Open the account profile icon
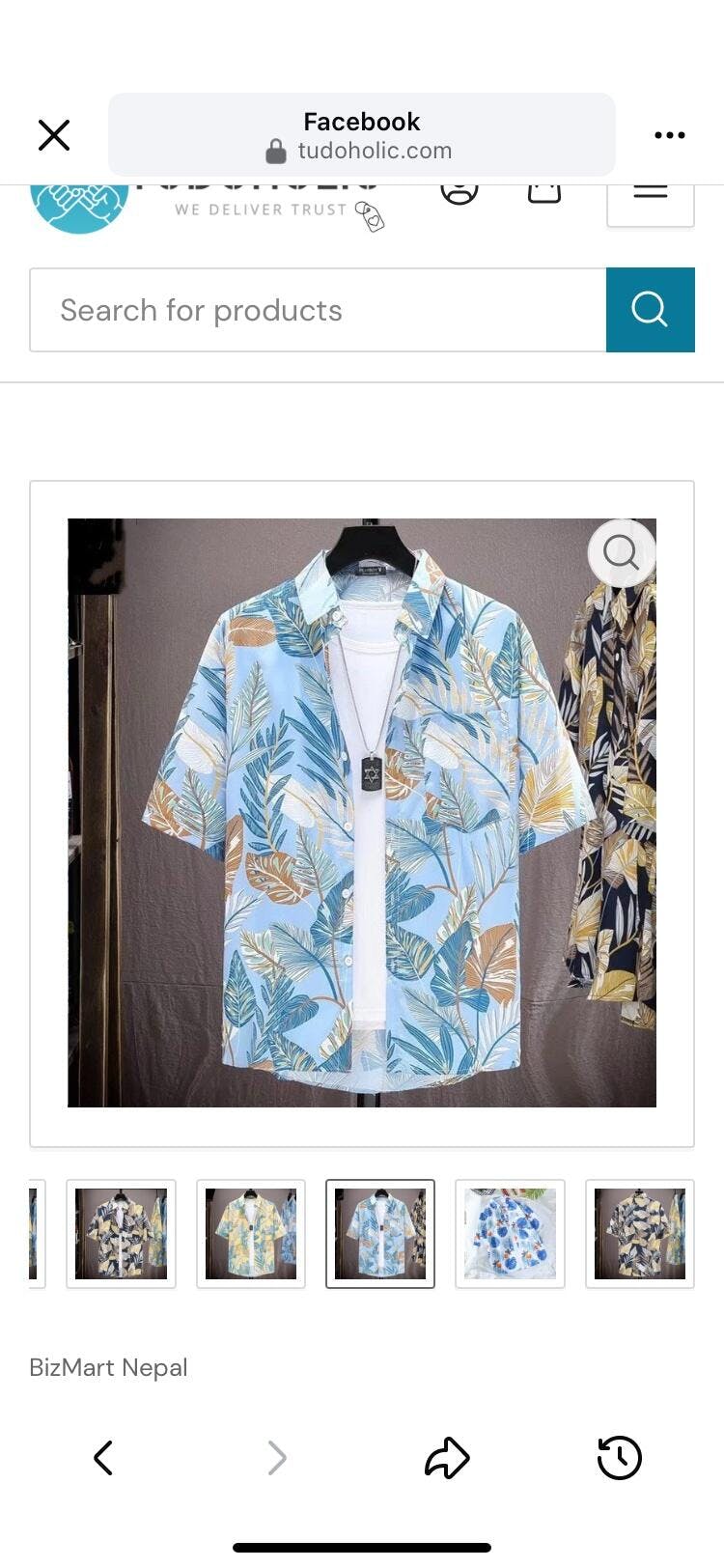 [x=459, y=190]
